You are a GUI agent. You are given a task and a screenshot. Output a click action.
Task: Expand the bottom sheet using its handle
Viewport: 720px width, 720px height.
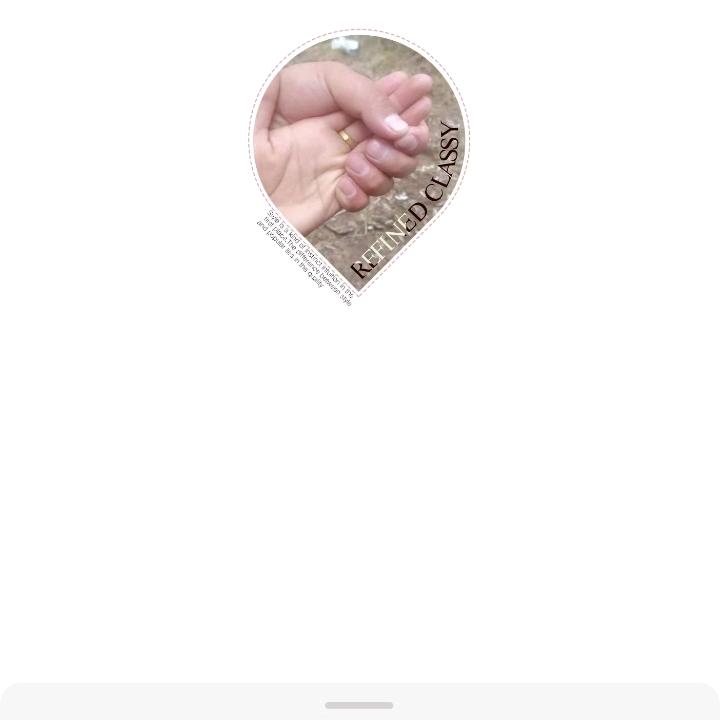pos(359,705)
